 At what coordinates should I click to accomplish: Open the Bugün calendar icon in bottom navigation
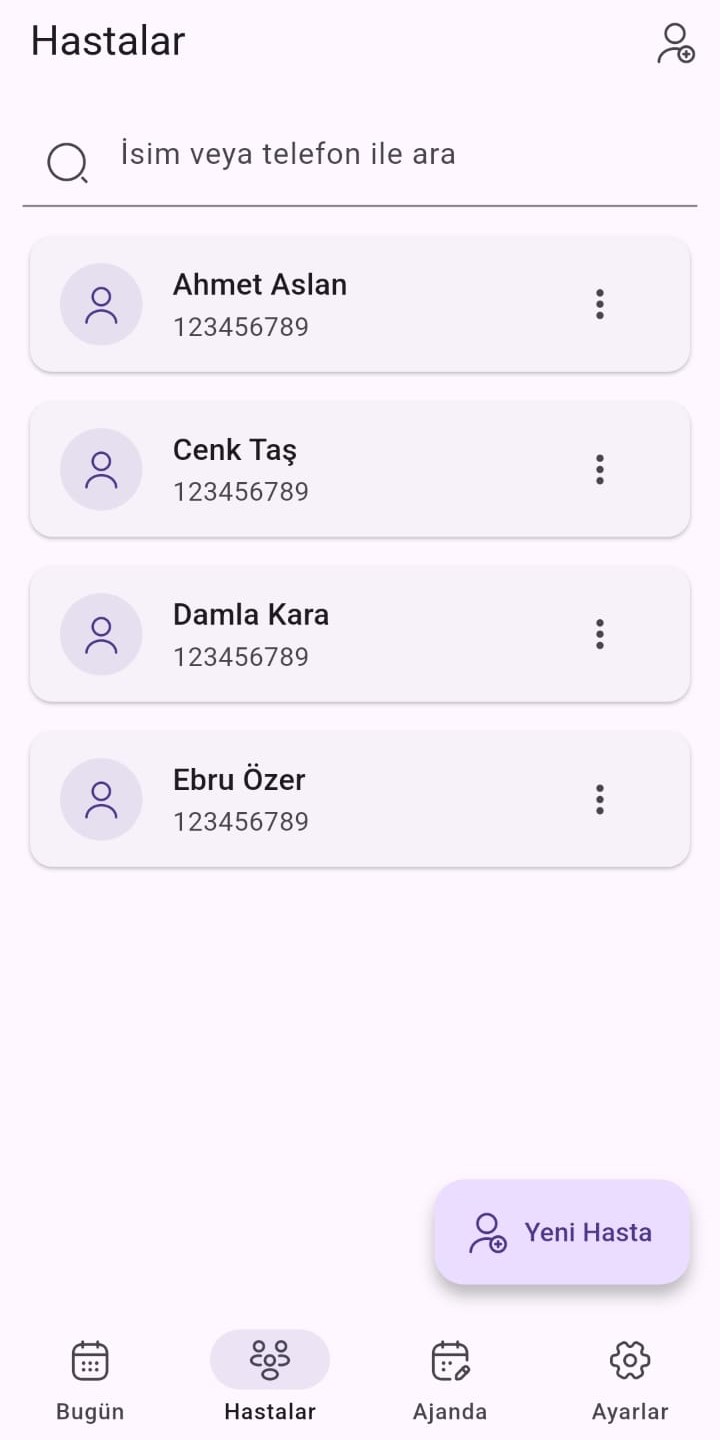[x=89, y=1360]
